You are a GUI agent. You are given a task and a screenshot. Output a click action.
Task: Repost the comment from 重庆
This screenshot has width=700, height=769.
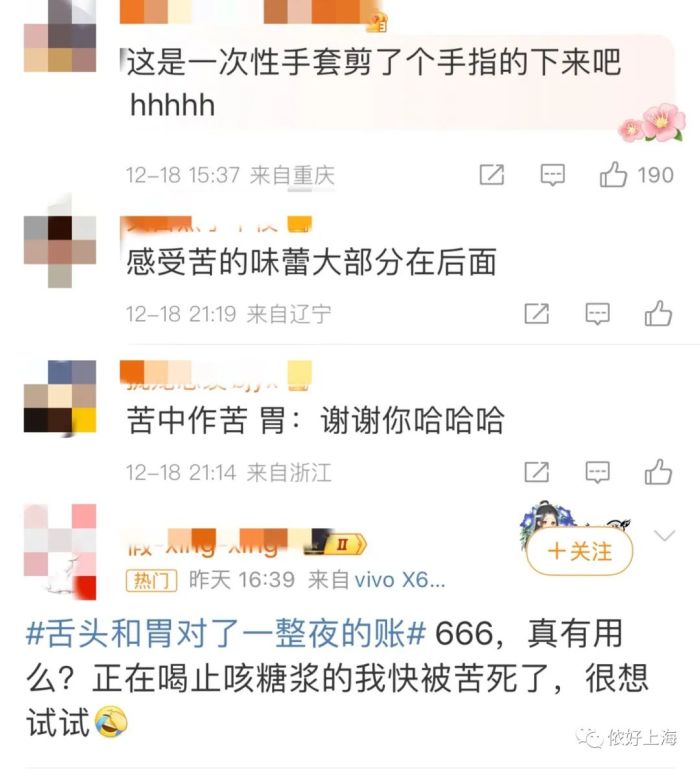tap(491, 175)
